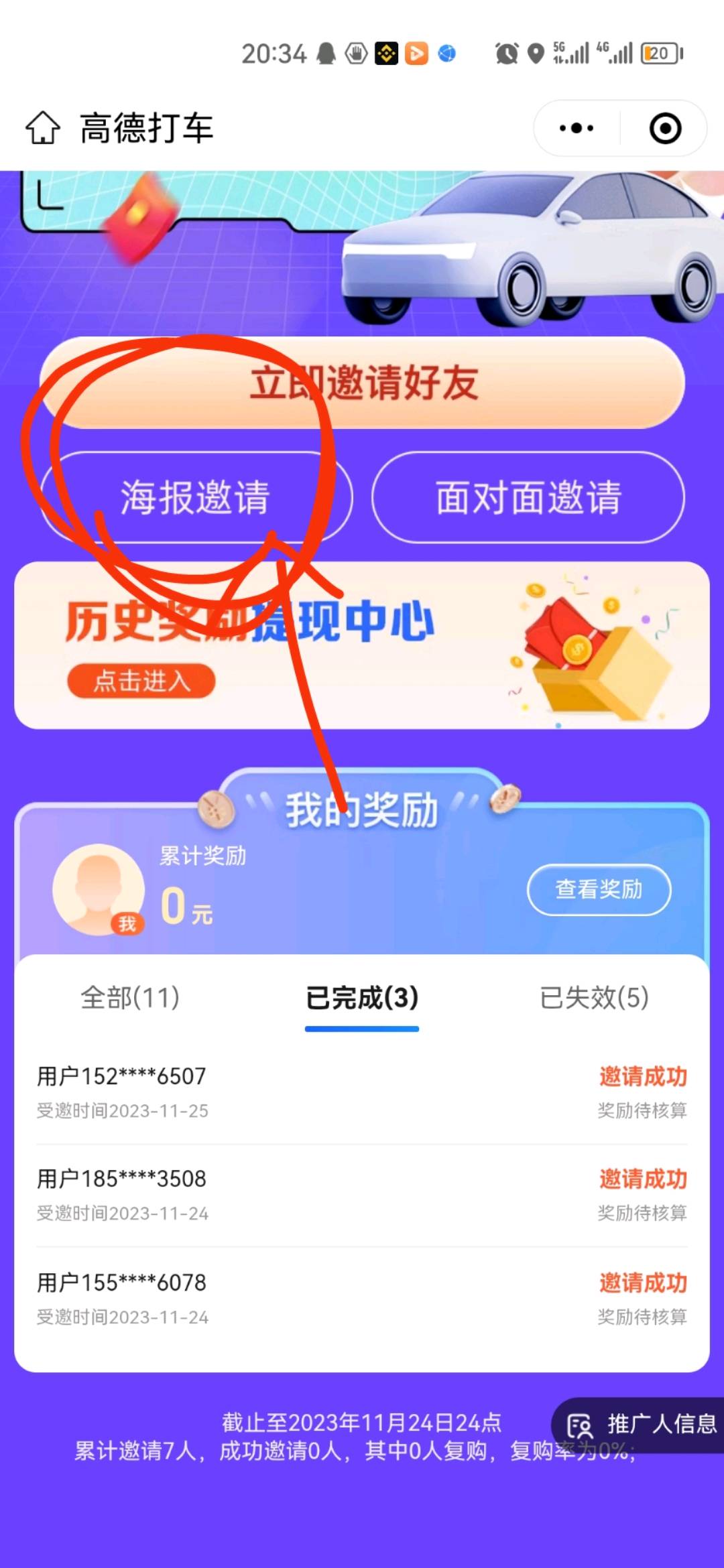Open the three-dot more menu

point(577,128)
